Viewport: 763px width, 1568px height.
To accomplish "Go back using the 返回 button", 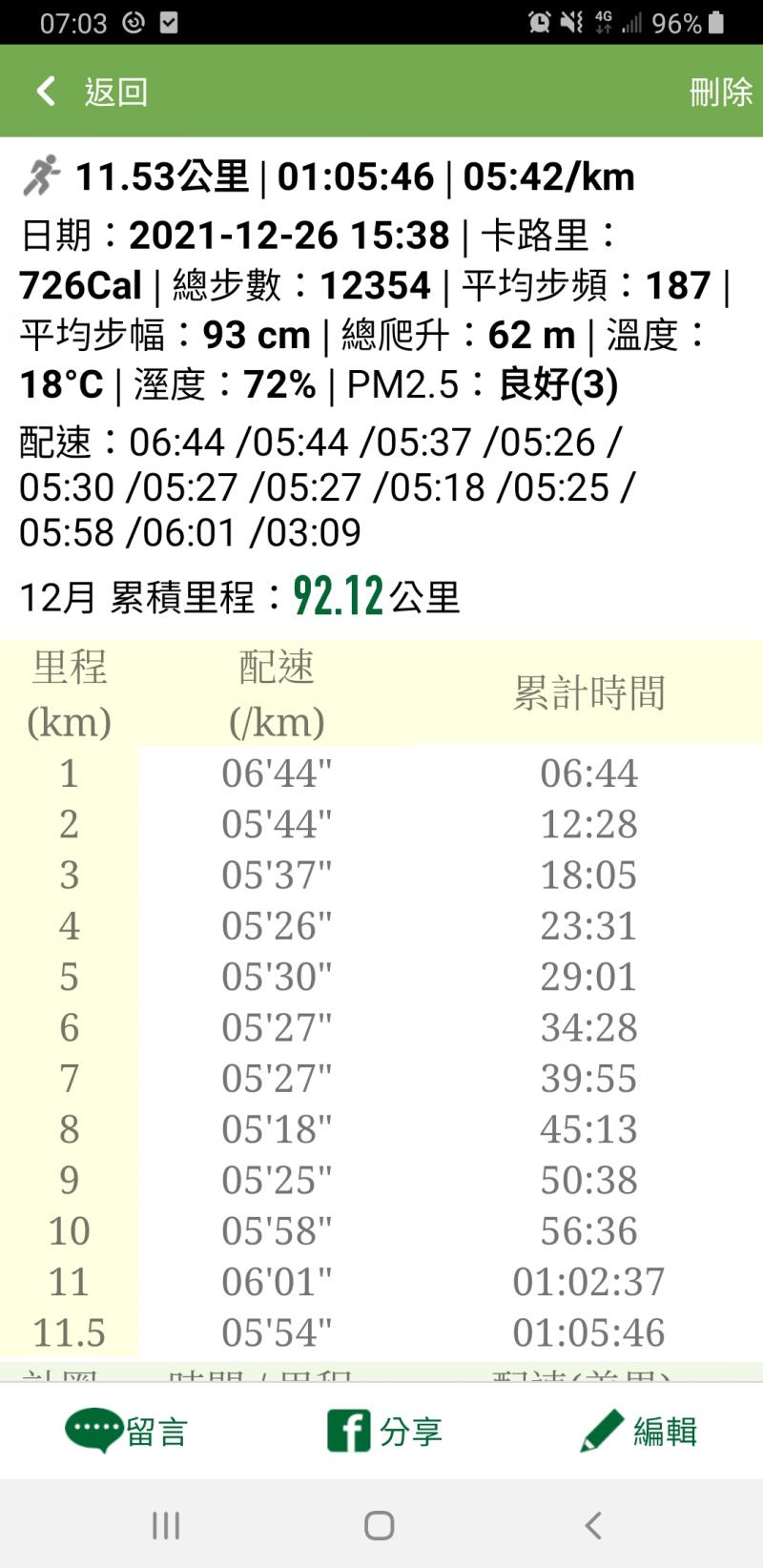I will point(92,92).
